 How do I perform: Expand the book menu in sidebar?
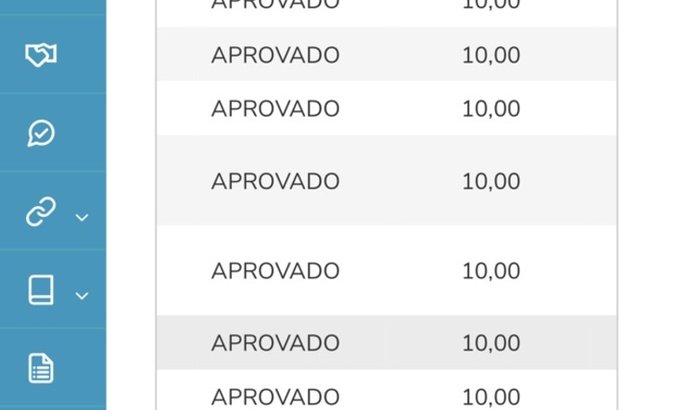(x=53, y=291)
